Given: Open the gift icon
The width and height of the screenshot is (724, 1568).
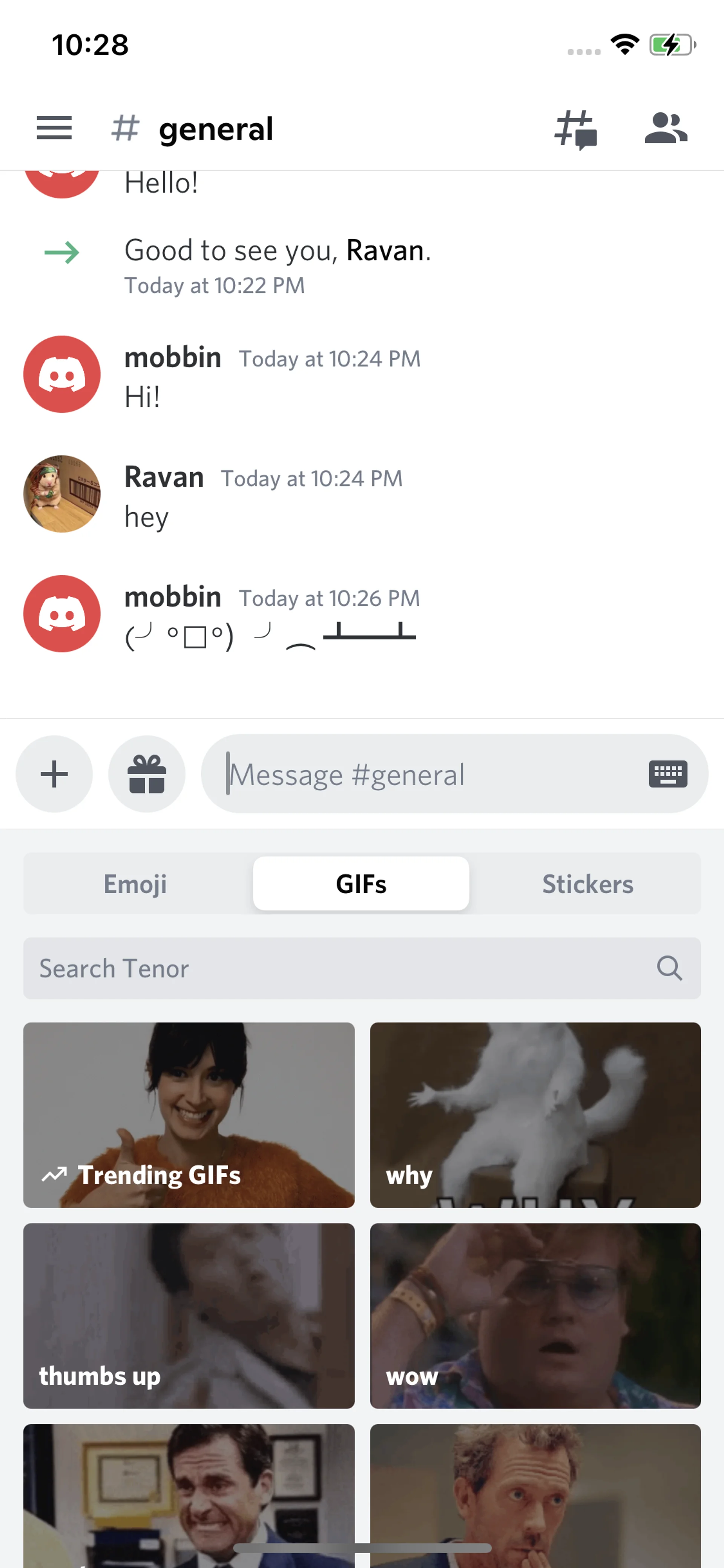Looking at the screenshot, I should [x=147, y=774].
